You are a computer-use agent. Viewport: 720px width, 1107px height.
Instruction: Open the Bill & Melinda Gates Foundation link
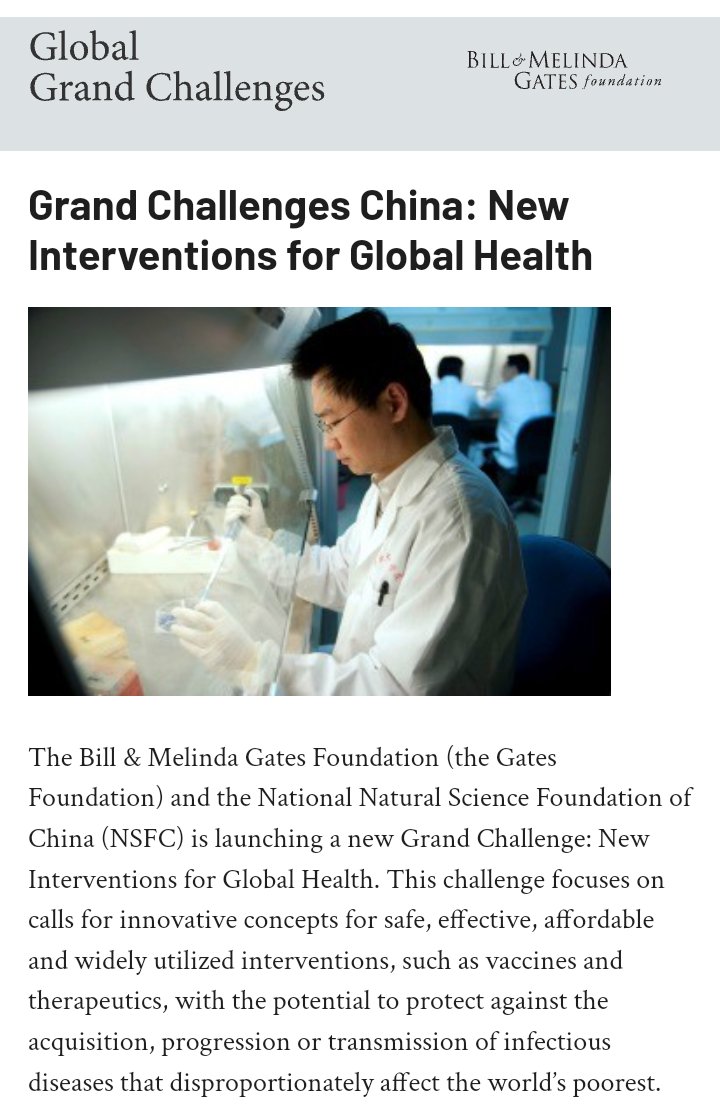[x=564, y=71]
